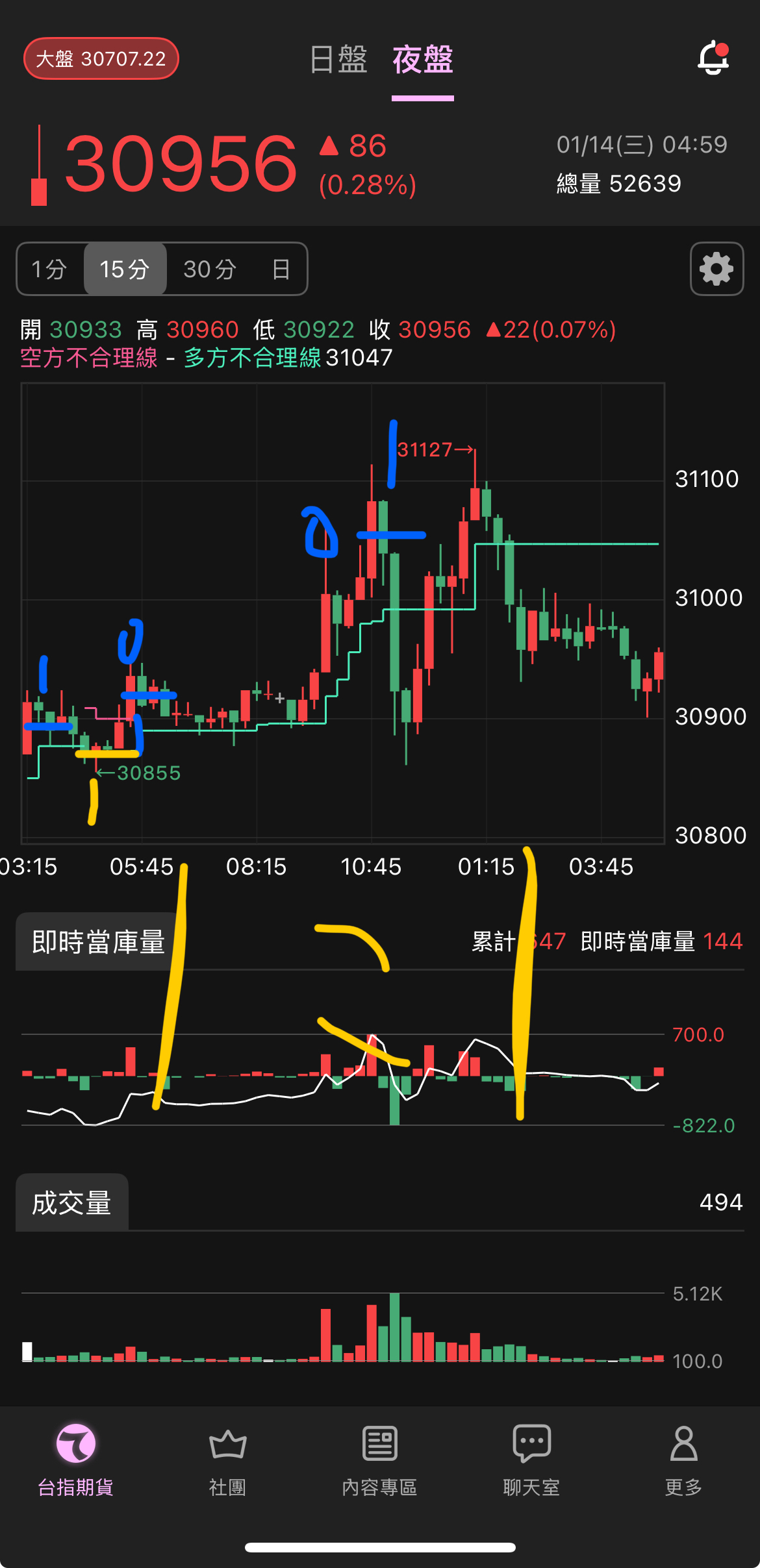
Task: Tap the 即時當庫量 indicator label
Action: tap(98, 942)
